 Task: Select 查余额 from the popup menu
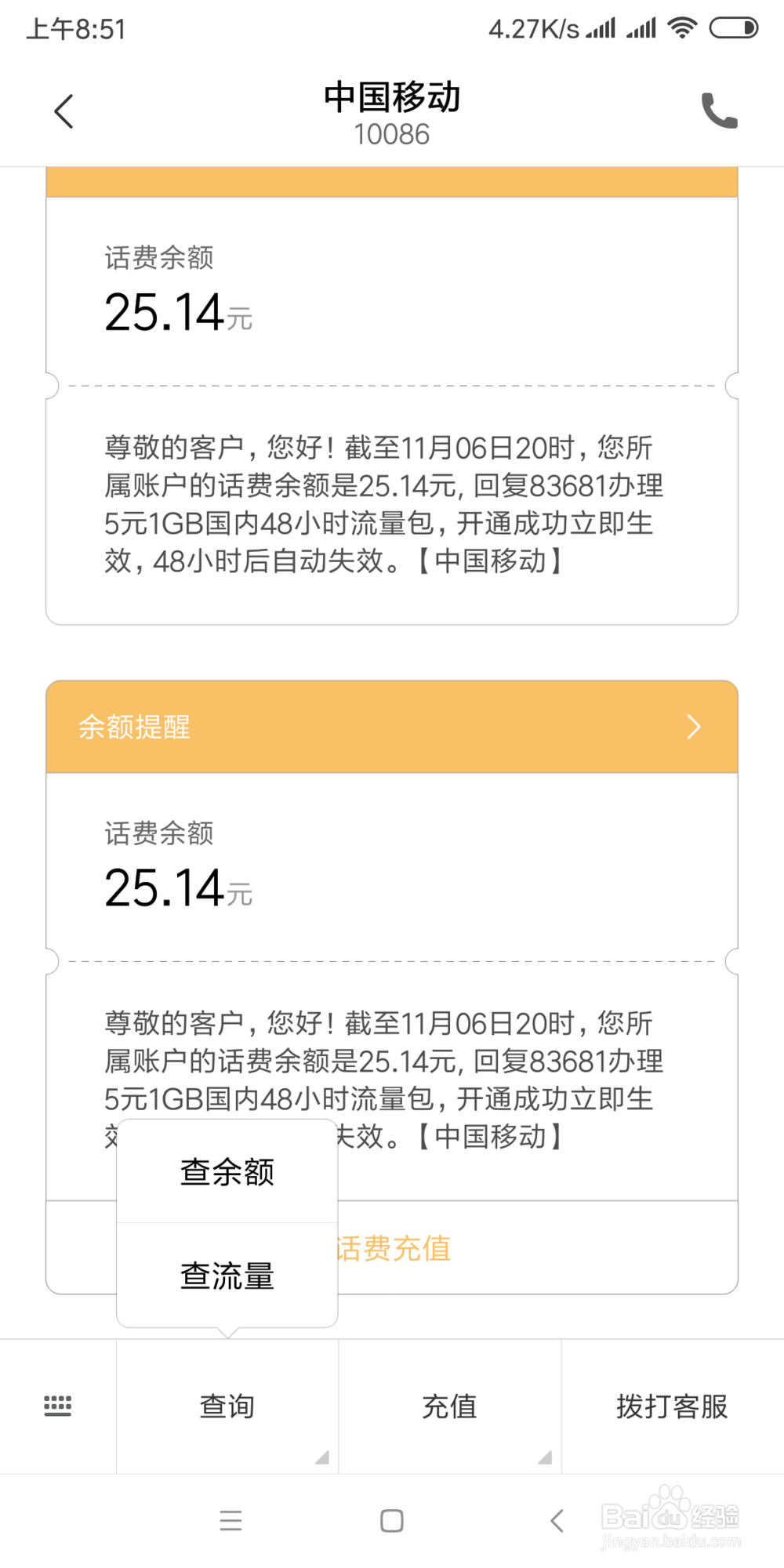point(226,1172)
